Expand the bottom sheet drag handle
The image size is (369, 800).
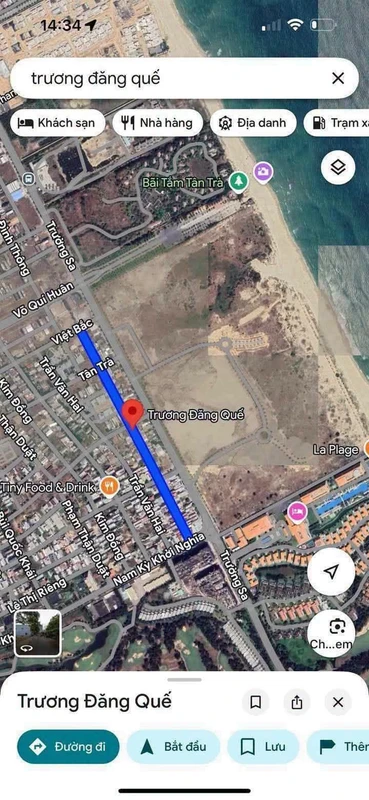[184, 680]
